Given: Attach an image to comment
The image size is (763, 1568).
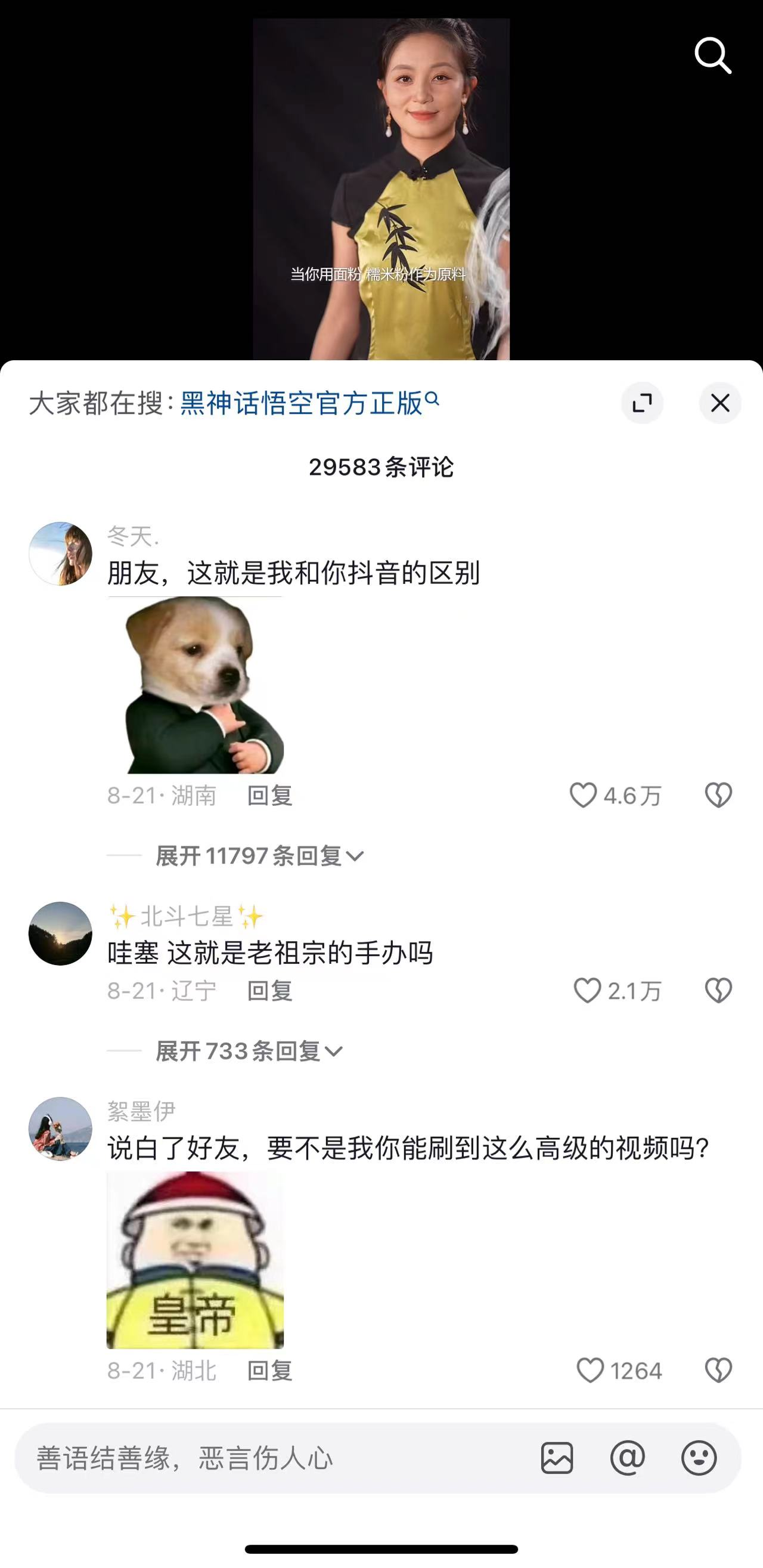Looking at the screenshot, I should point(557,1458).
